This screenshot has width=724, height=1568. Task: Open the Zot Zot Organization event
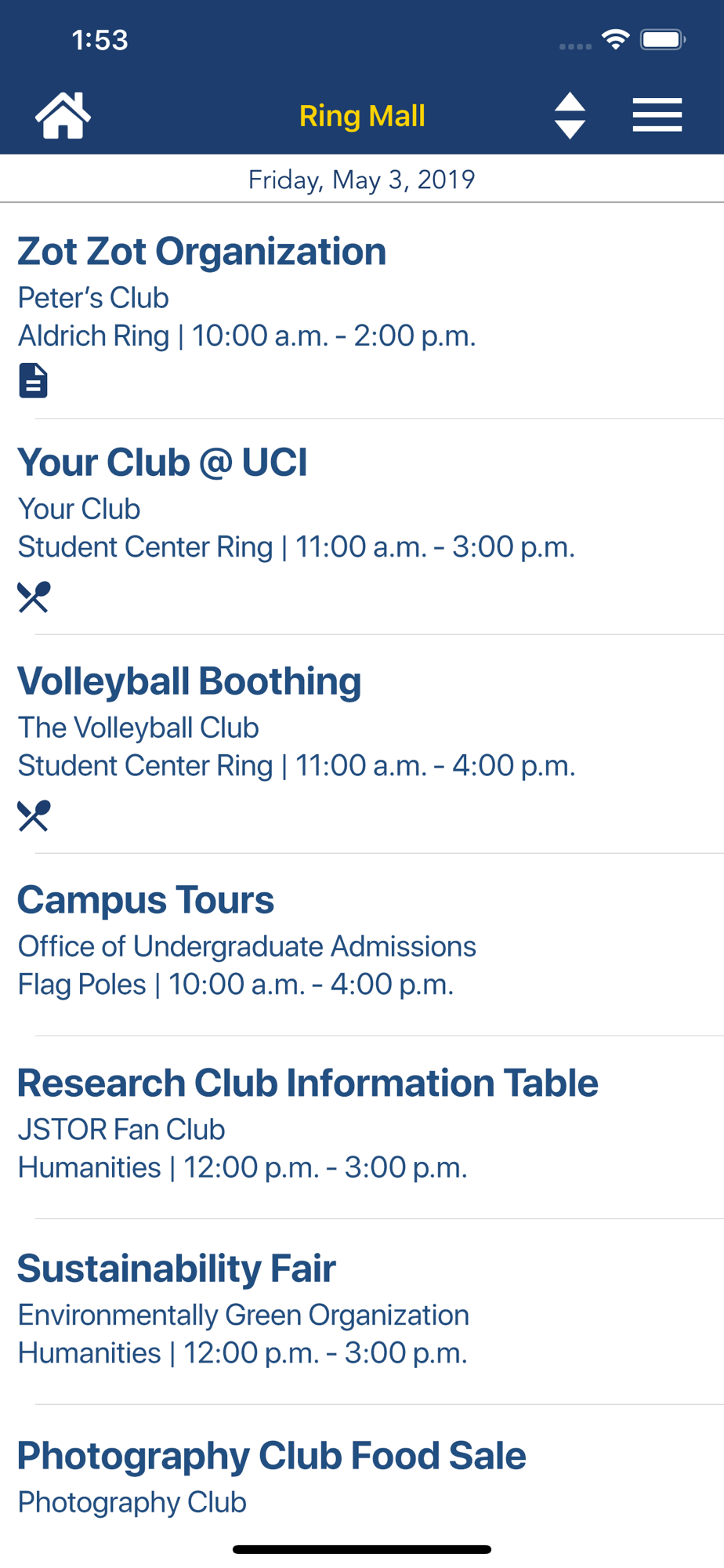tap(362, 311)
